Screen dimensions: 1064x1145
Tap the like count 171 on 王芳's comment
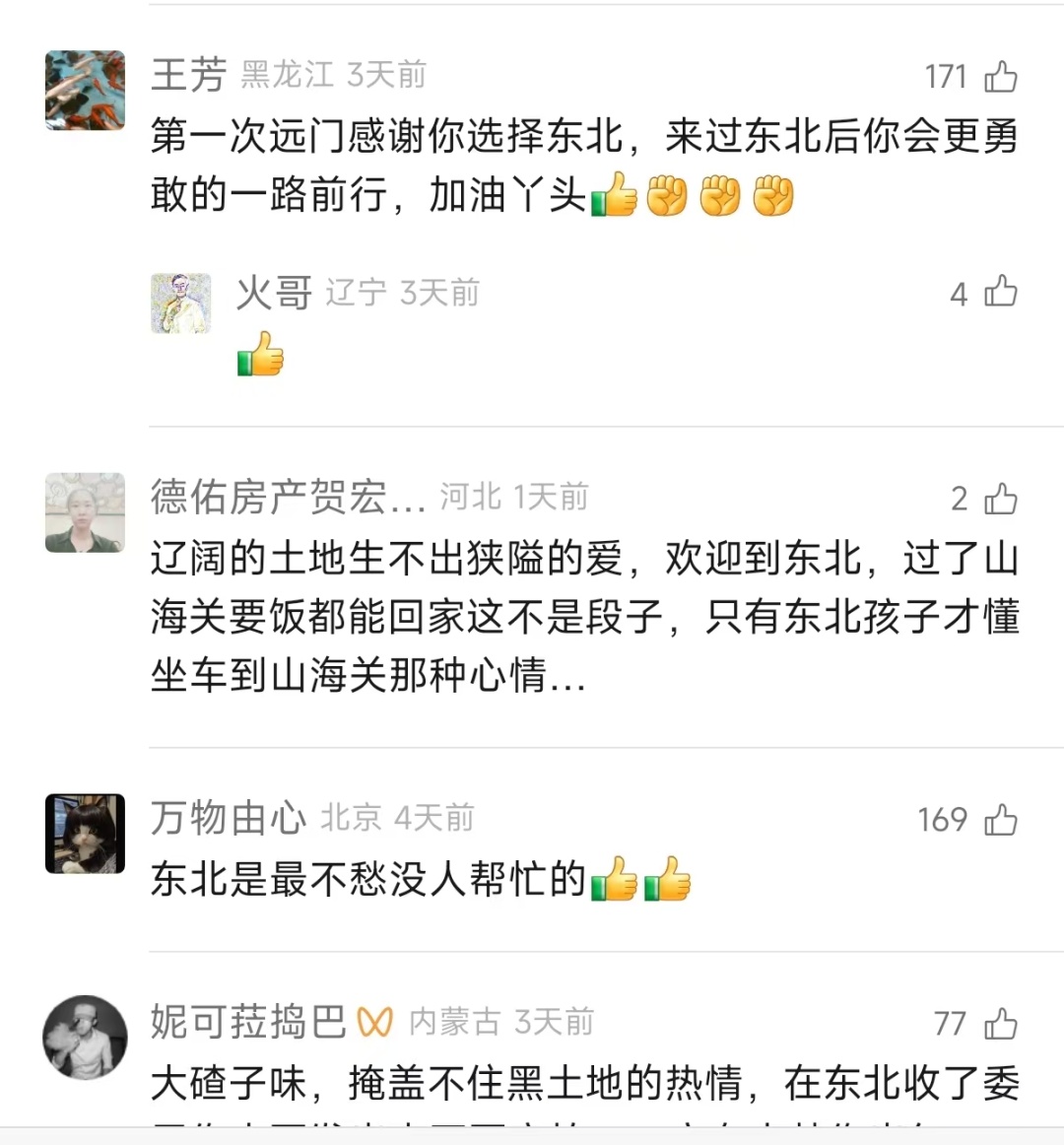945,76
